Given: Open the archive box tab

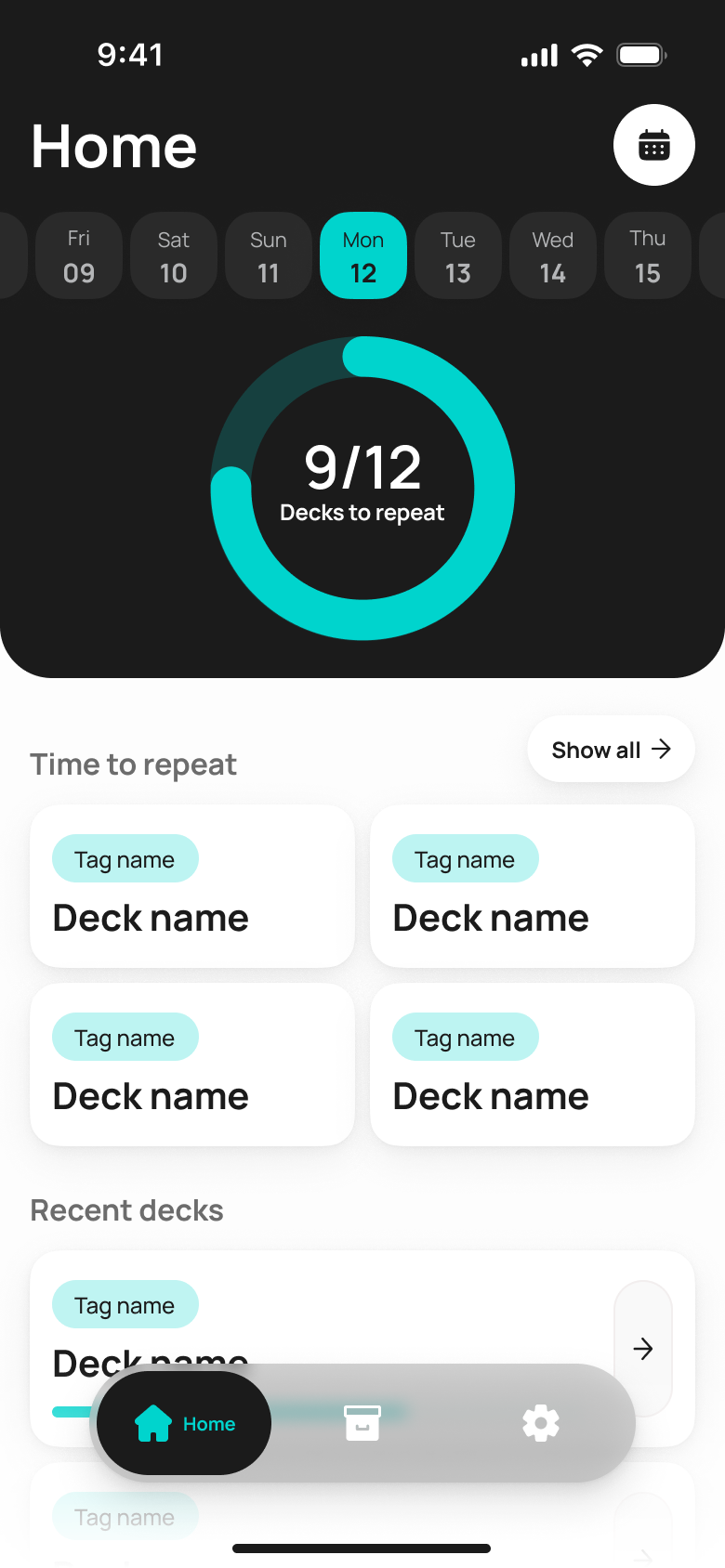Looking at the screenshot, I should [362, 1423].
